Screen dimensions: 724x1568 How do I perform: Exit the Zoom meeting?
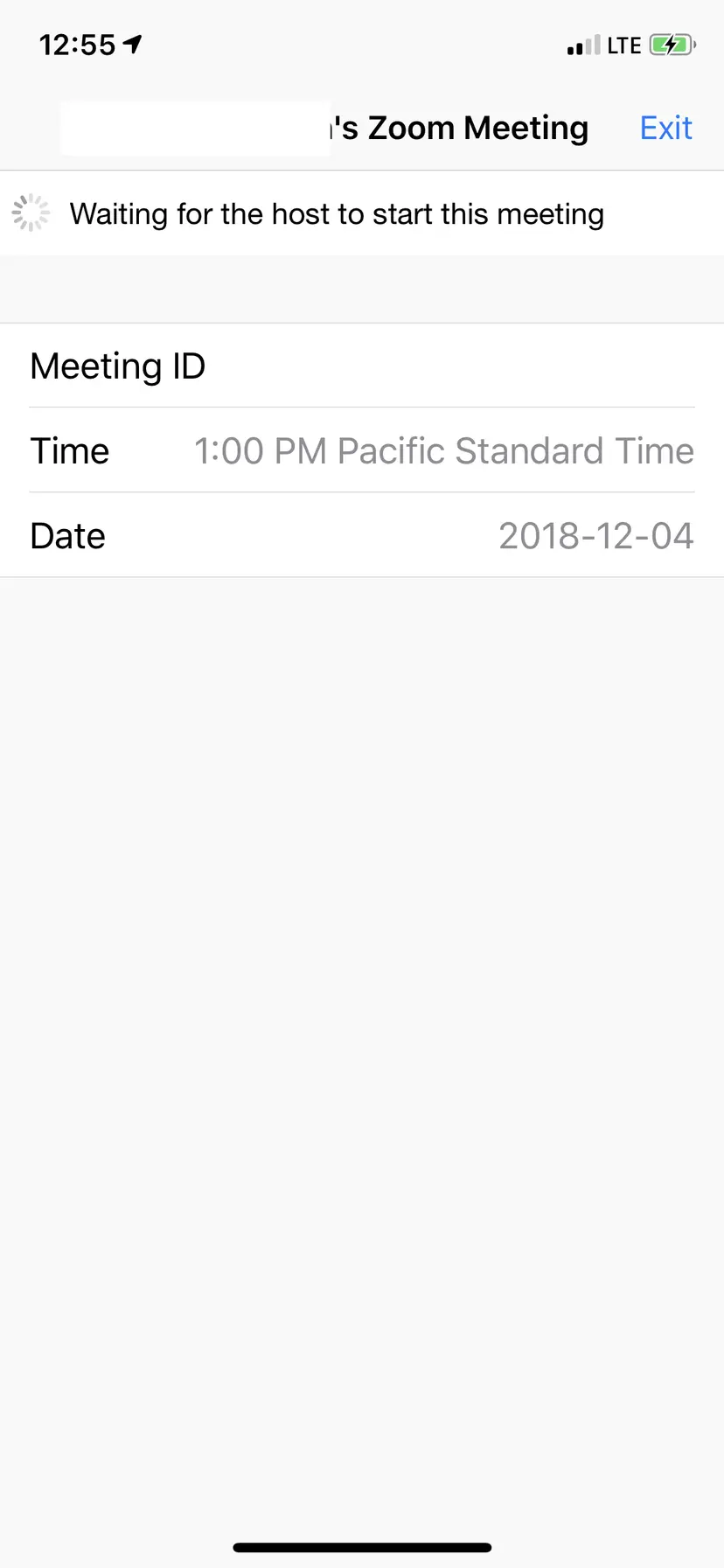point(666,128)
